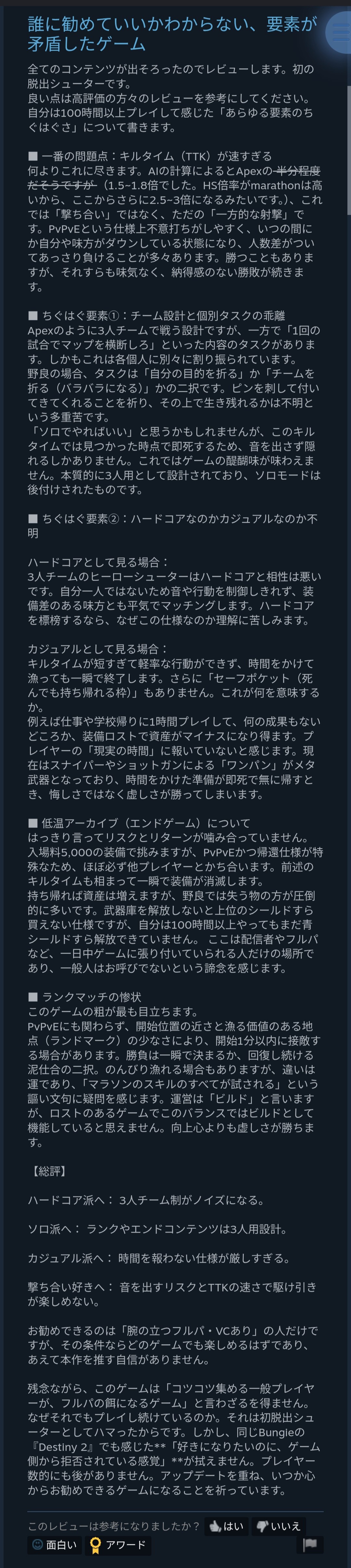
Task: Rate the review as 面白い
Action: pos(55,1544)
